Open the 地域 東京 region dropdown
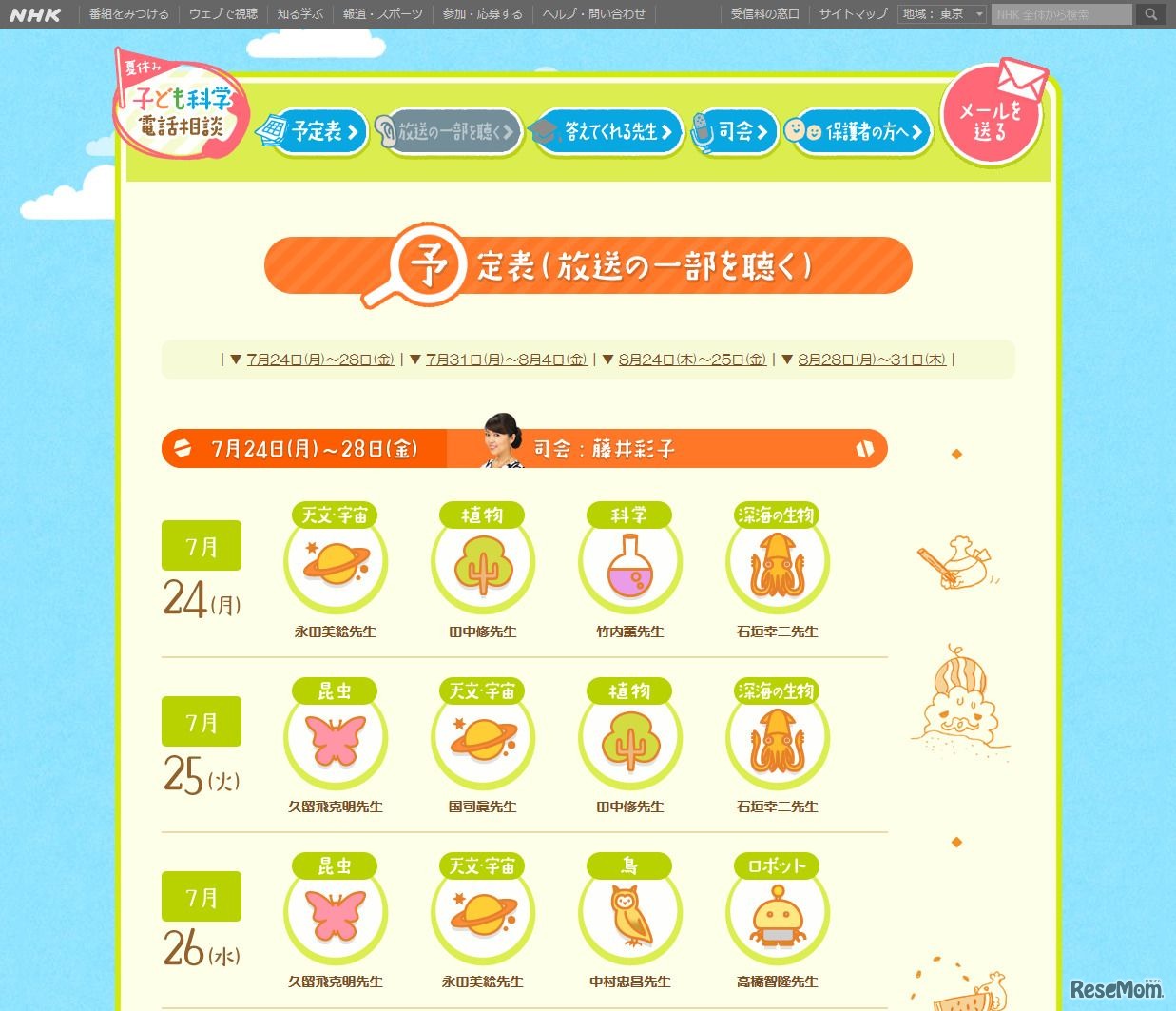 [942, 14]
